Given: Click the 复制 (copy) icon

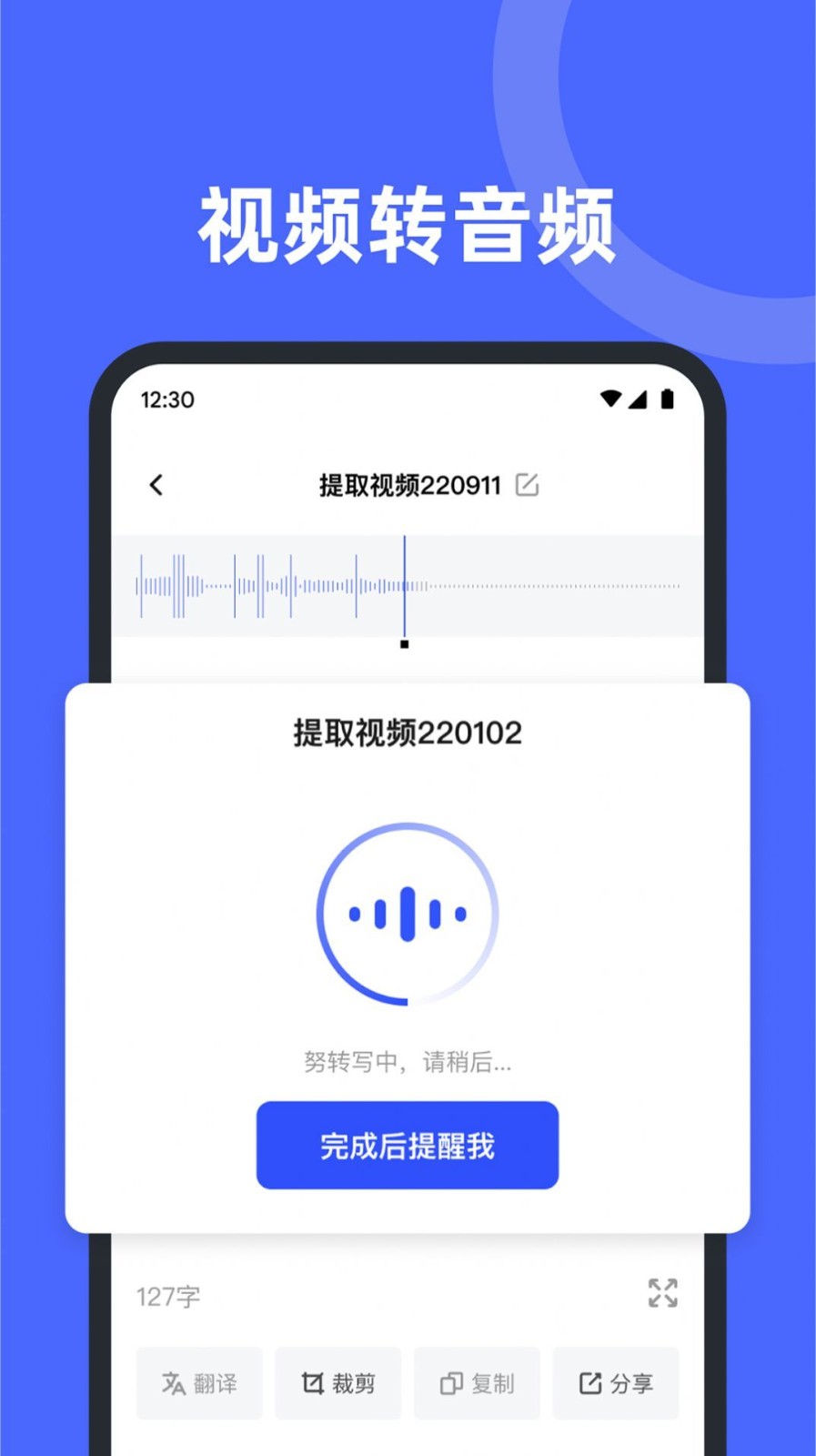Looking at the screenshot, I should click(x=451, y=1383).
